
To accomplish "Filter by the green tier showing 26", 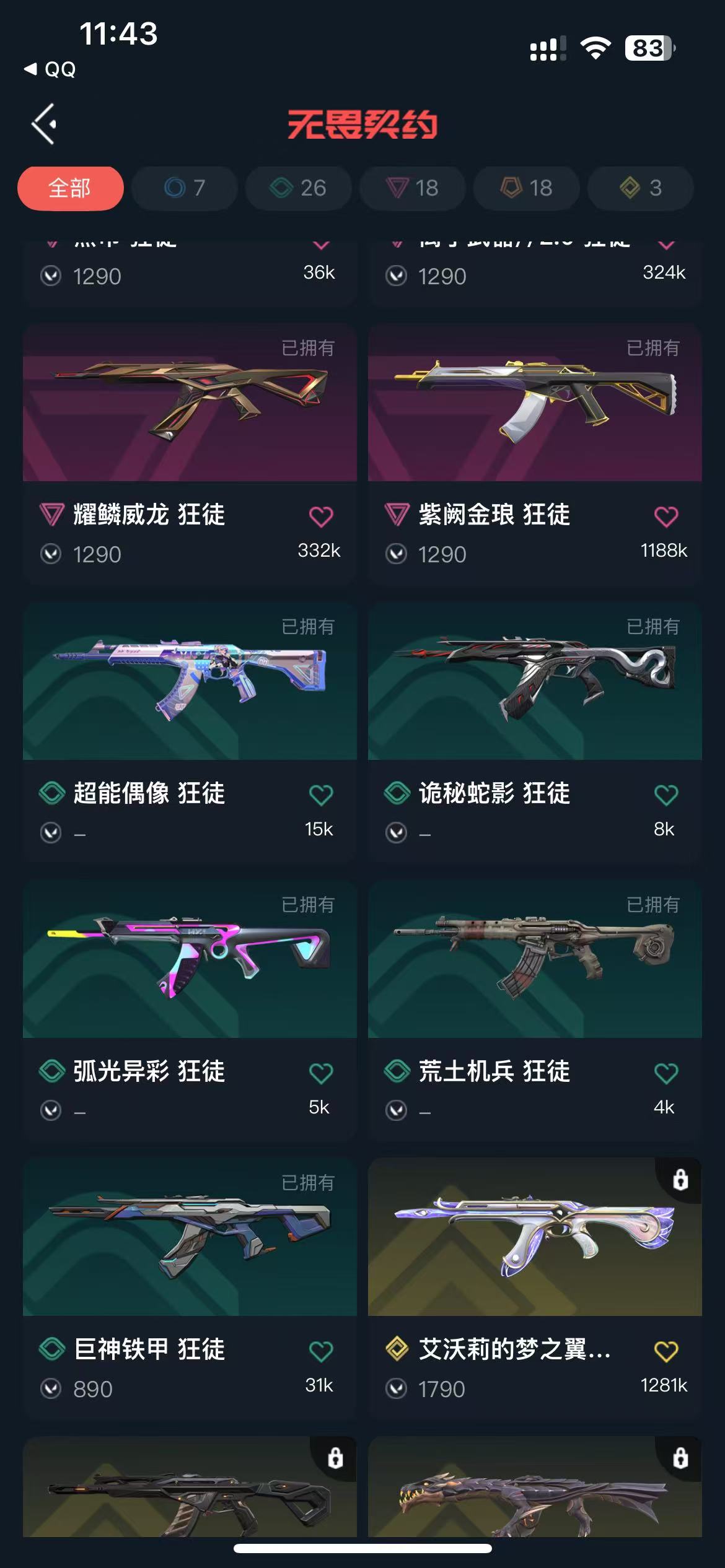I will point(299,188).
